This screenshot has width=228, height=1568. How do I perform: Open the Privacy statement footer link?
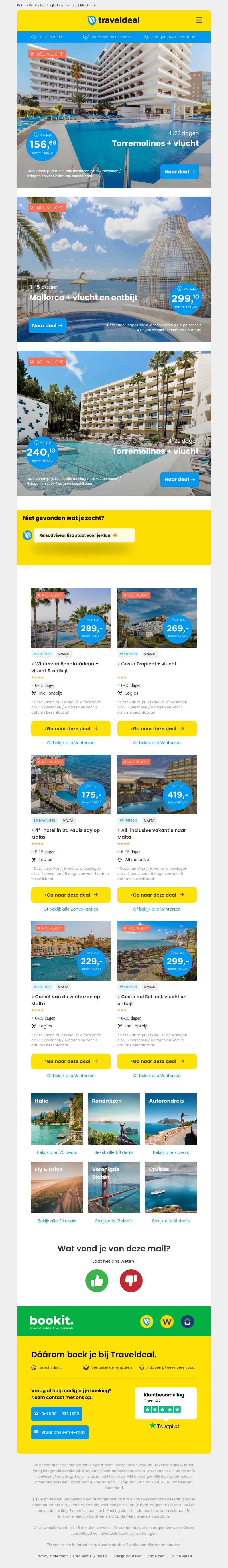tap(52, 1556)
